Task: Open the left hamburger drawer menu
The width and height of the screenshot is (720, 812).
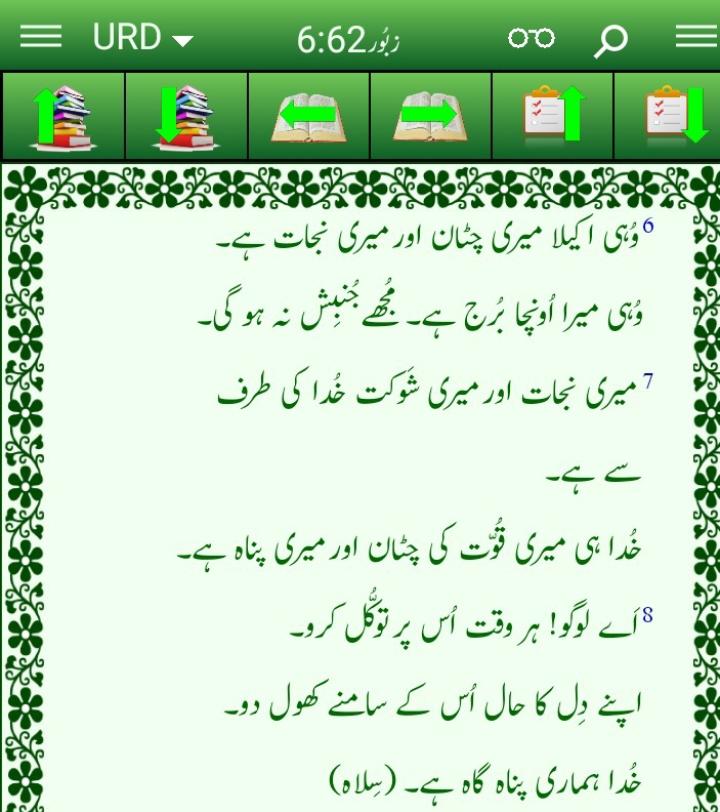Action: [41, 37]
